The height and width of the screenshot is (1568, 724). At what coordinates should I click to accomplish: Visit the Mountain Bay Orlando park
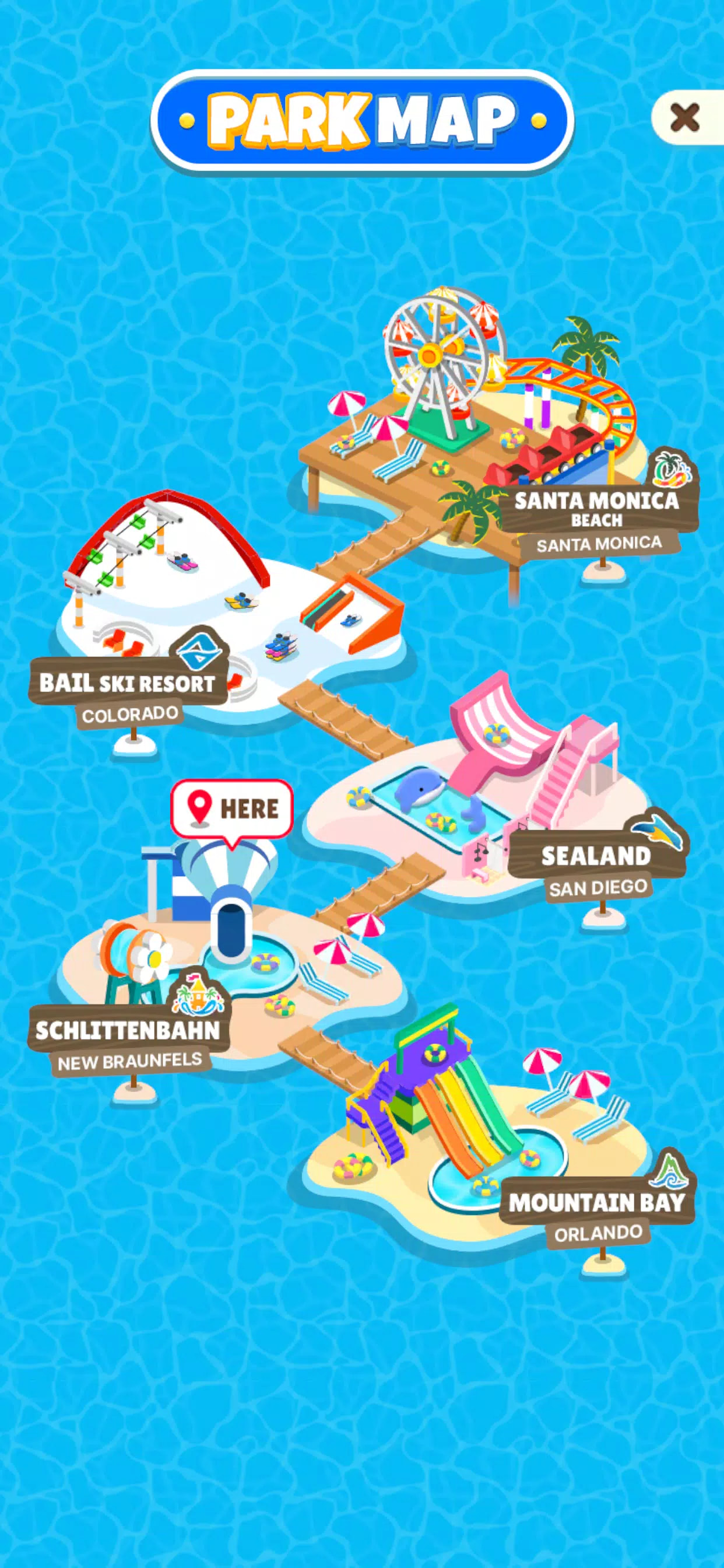click(596, 1202)
